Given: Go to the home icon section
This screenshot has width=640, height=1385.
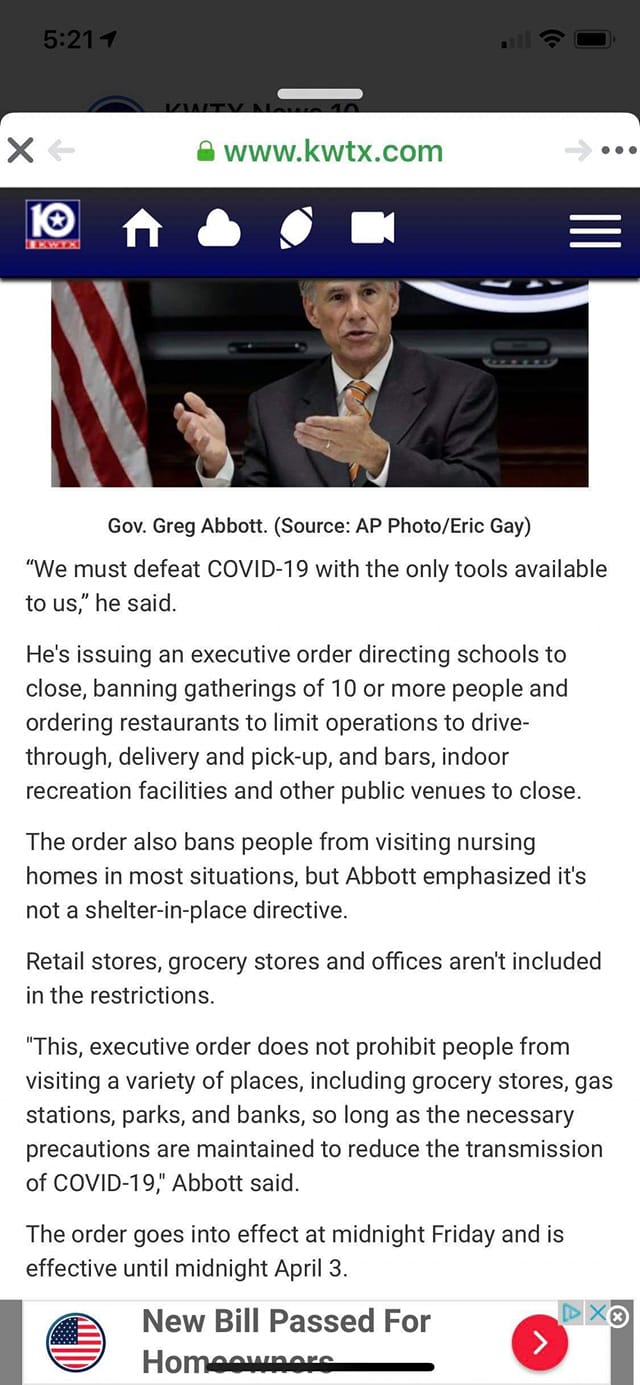Looking at the screenshot, I should (x=141, y=228).
